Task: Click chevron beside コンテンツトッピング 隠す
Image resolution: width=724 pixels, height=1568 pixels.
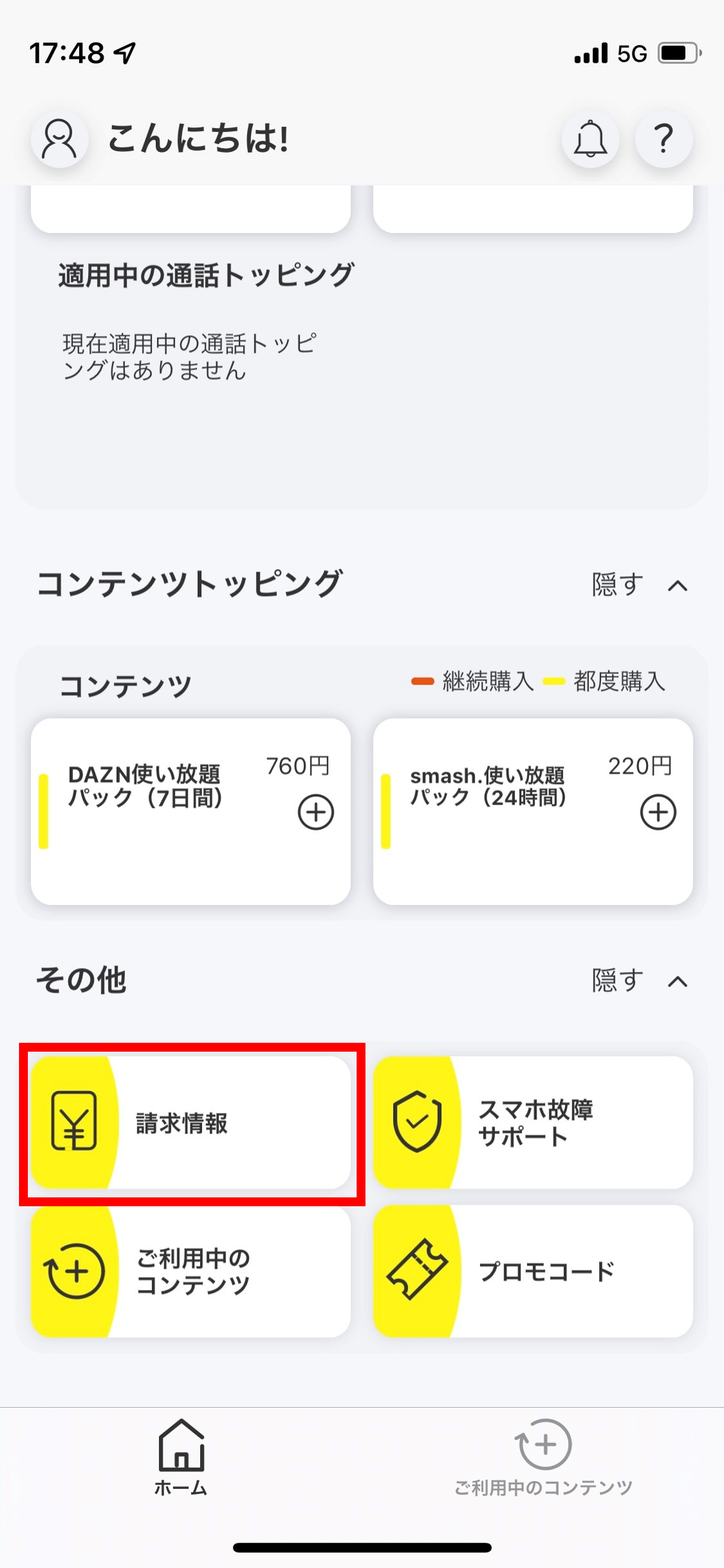Action: tap(677, 585)
